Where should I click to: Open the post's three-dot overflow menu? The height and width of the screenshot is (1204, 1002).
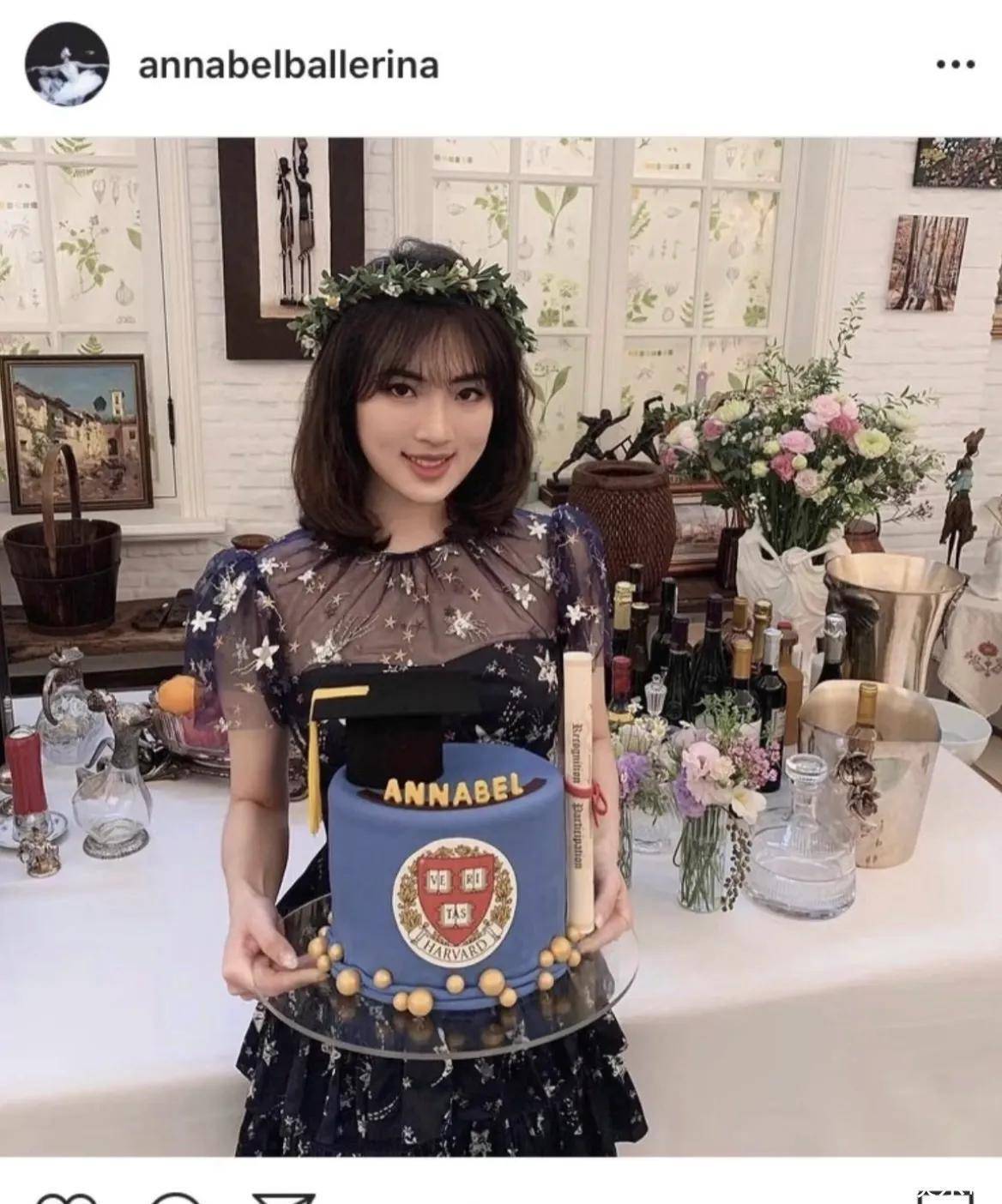coord(955,65)
